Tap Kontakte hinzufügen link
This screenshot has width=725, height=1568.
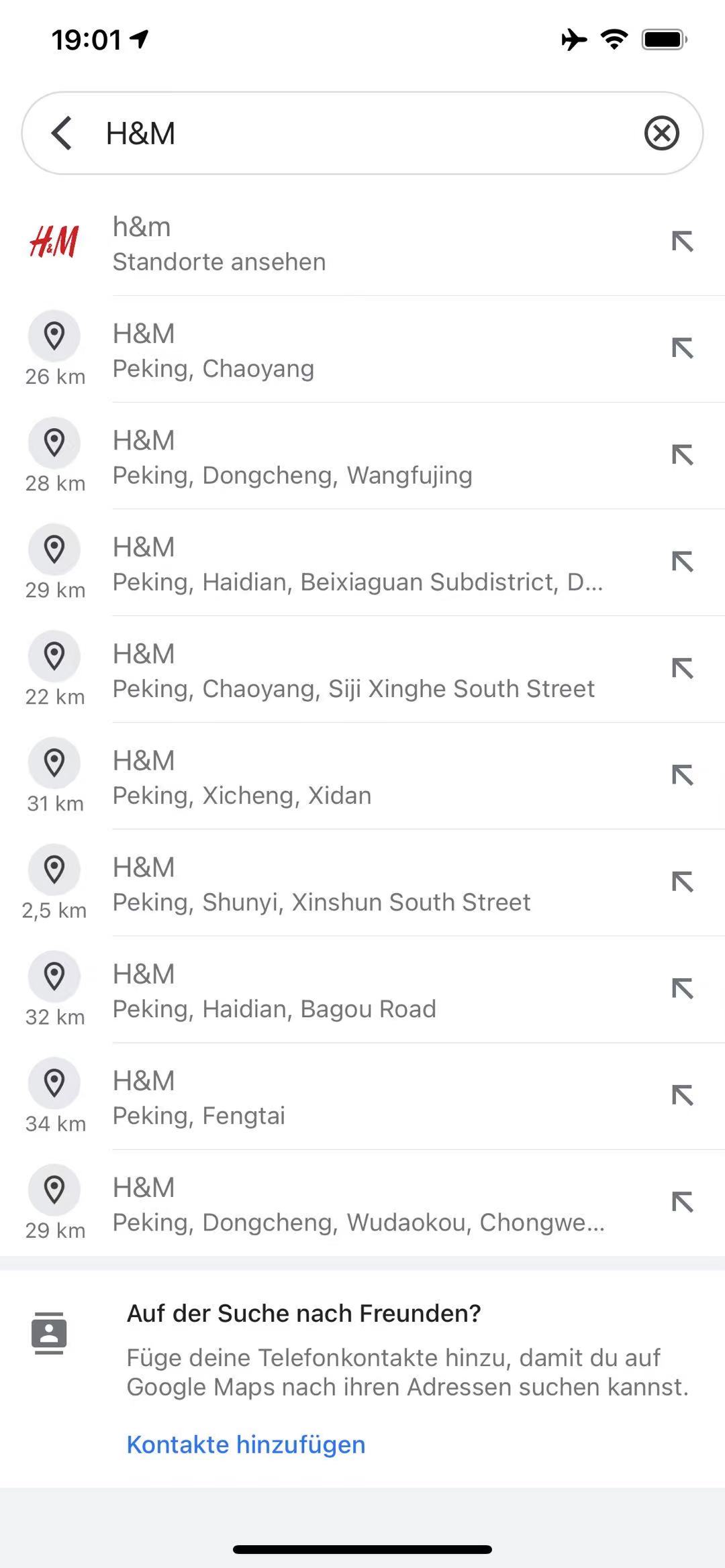246,1444
